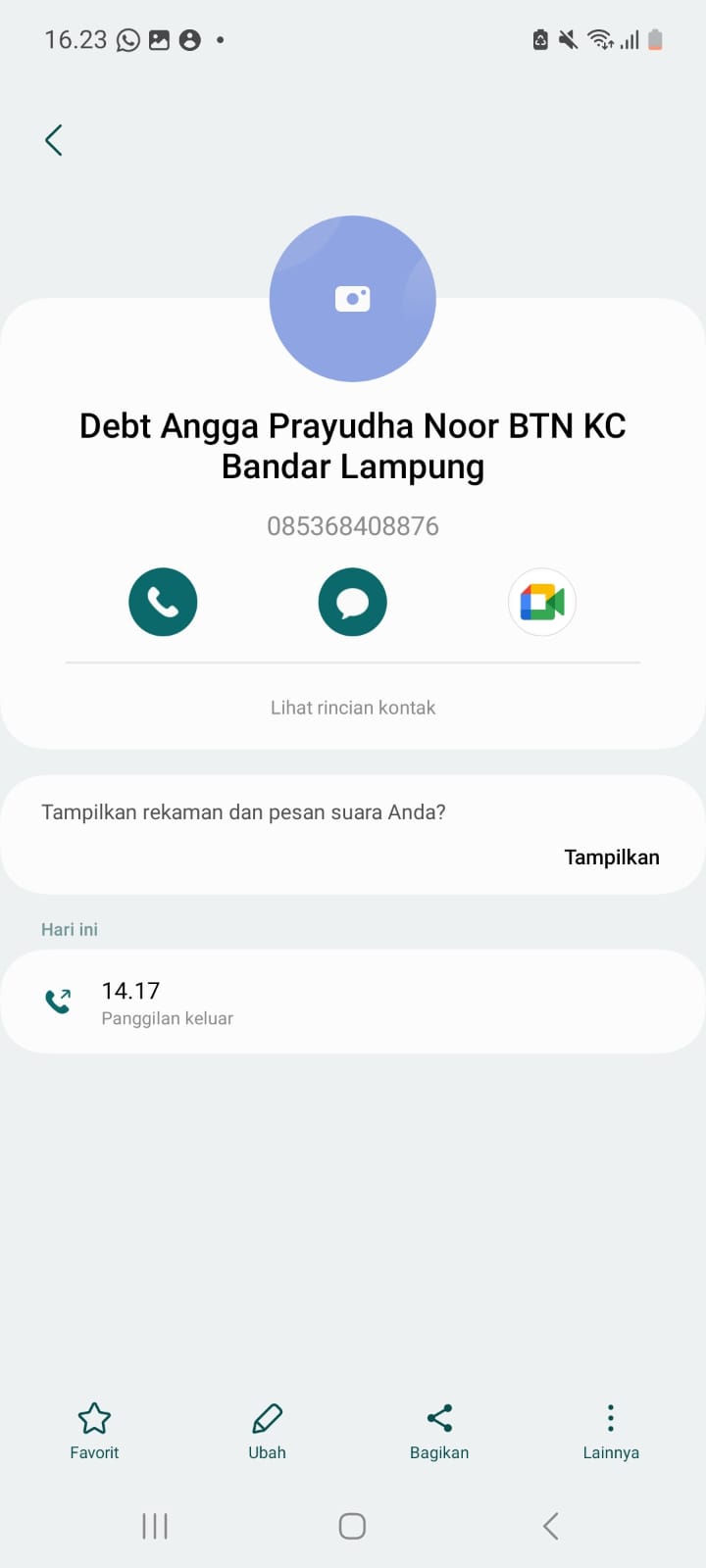706x1568 pixels.
Task: Open the Lainnya options menu
Action: tap(610, 1431)
